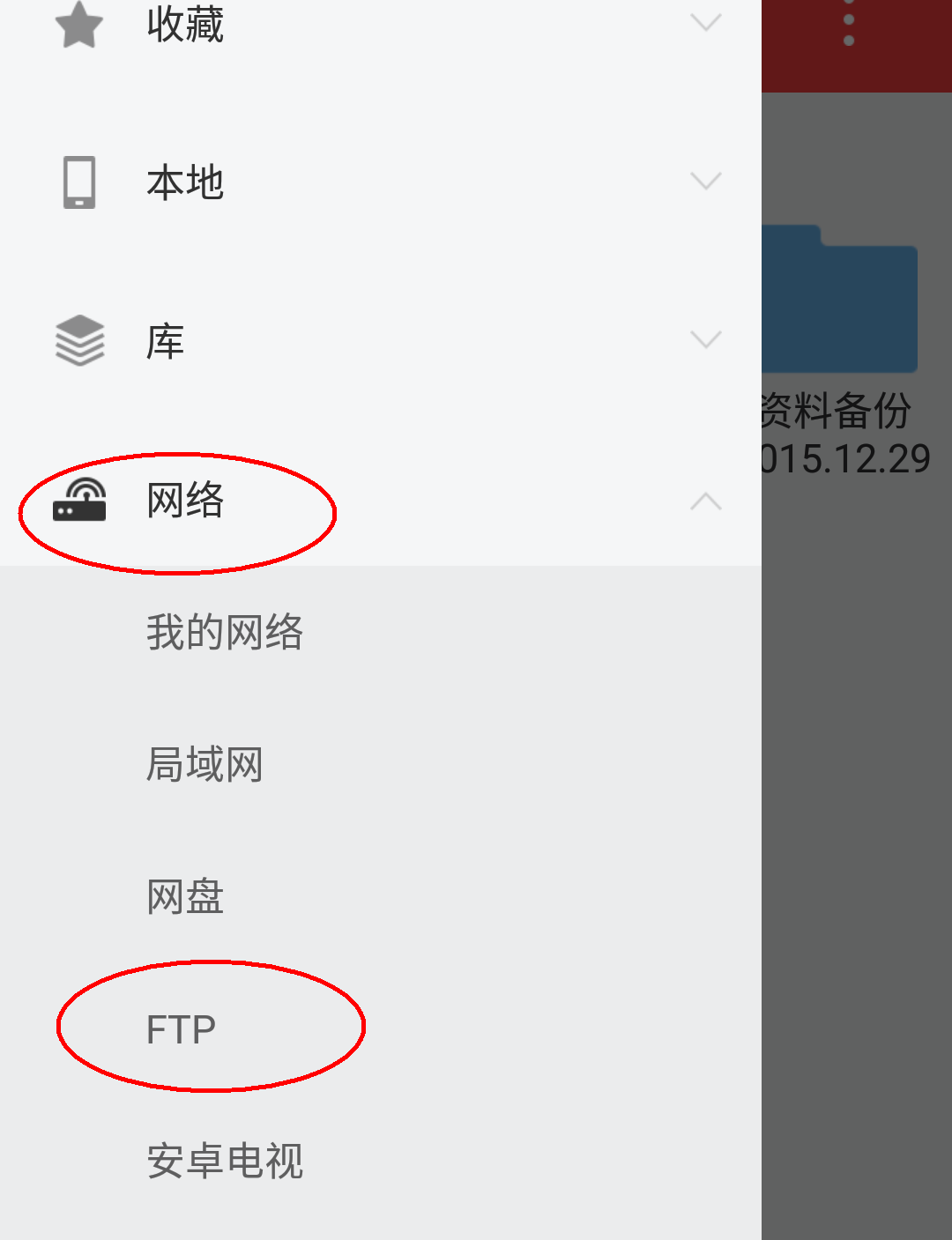
Task: Collapse the 网络 network section
Action: pos(705,501)
